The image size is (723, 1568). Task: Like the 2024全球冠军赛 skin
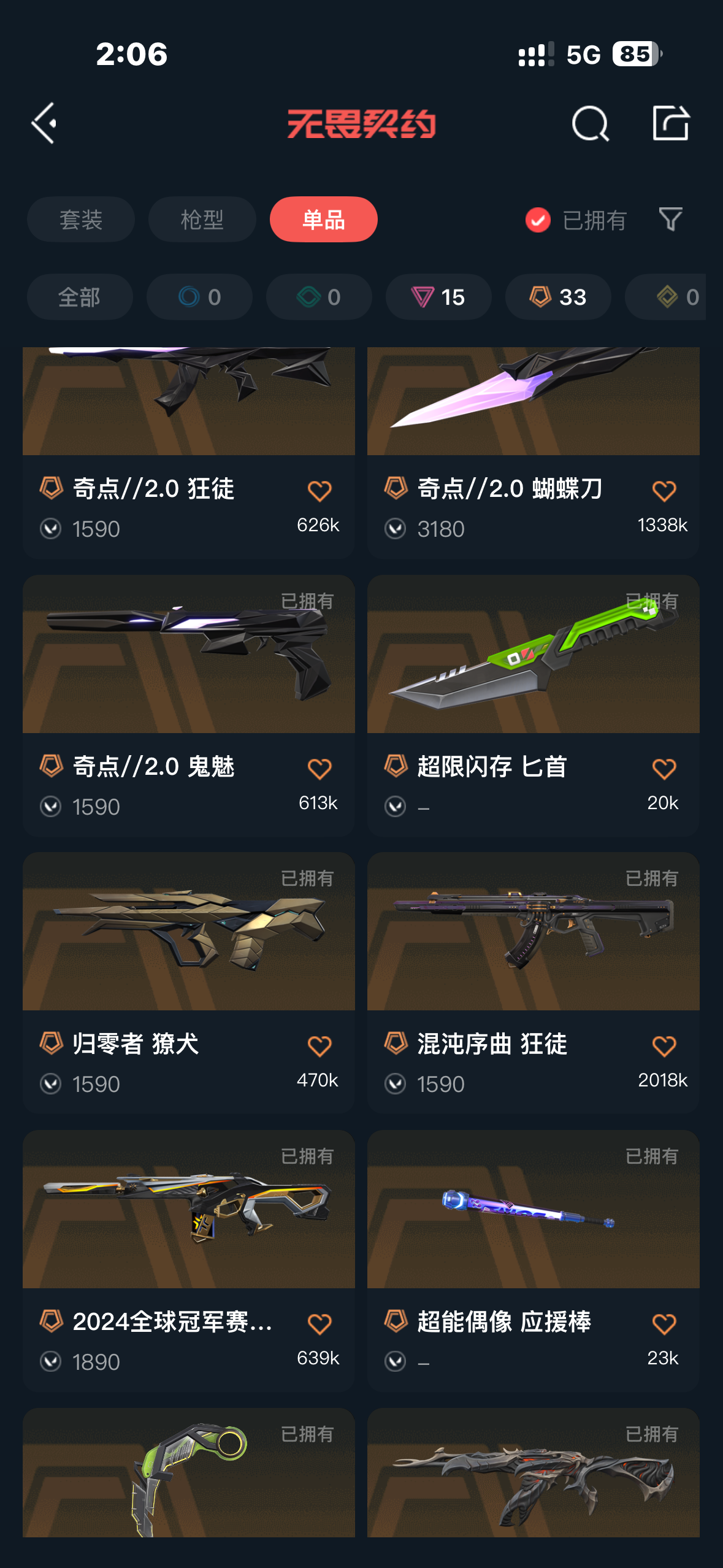[319, 1324]
